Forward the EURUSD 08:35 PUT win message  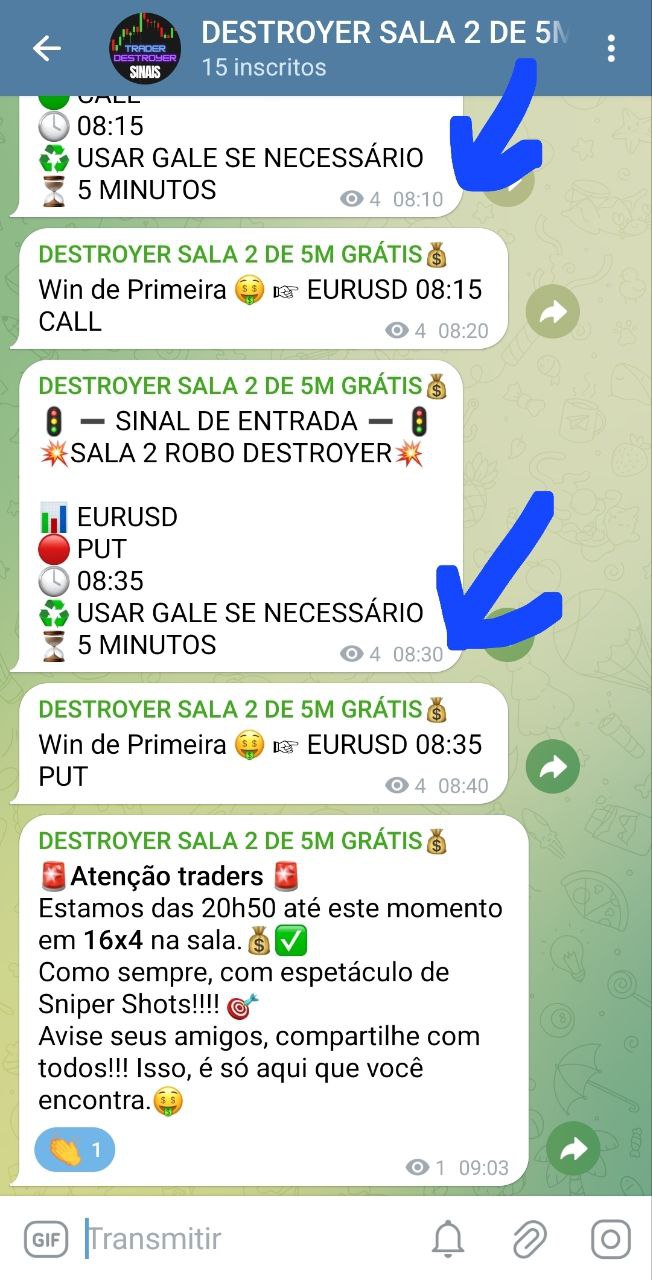[x=553, y=767]
